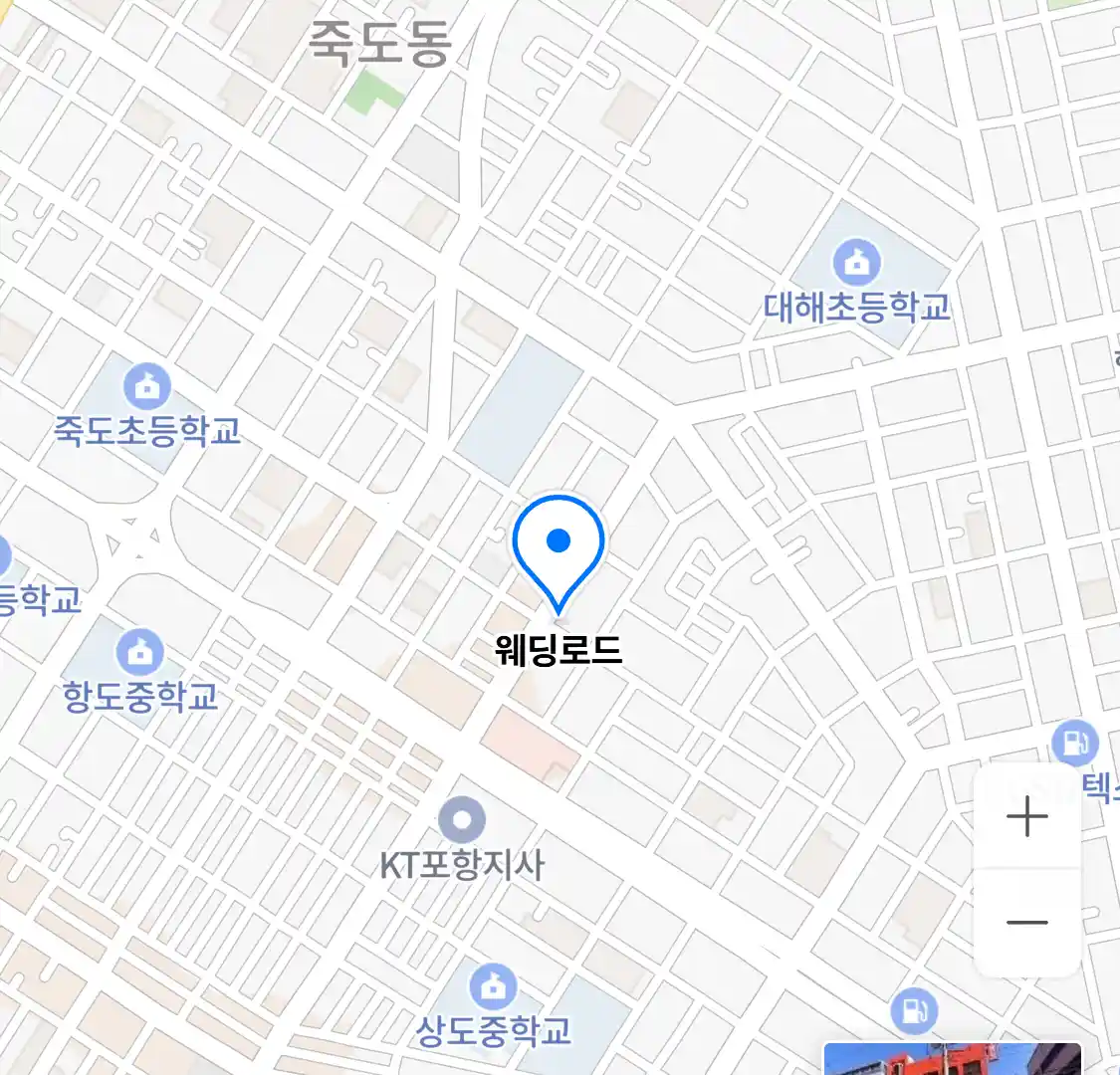Select the 상도중학교 map marker

(492, 986)
